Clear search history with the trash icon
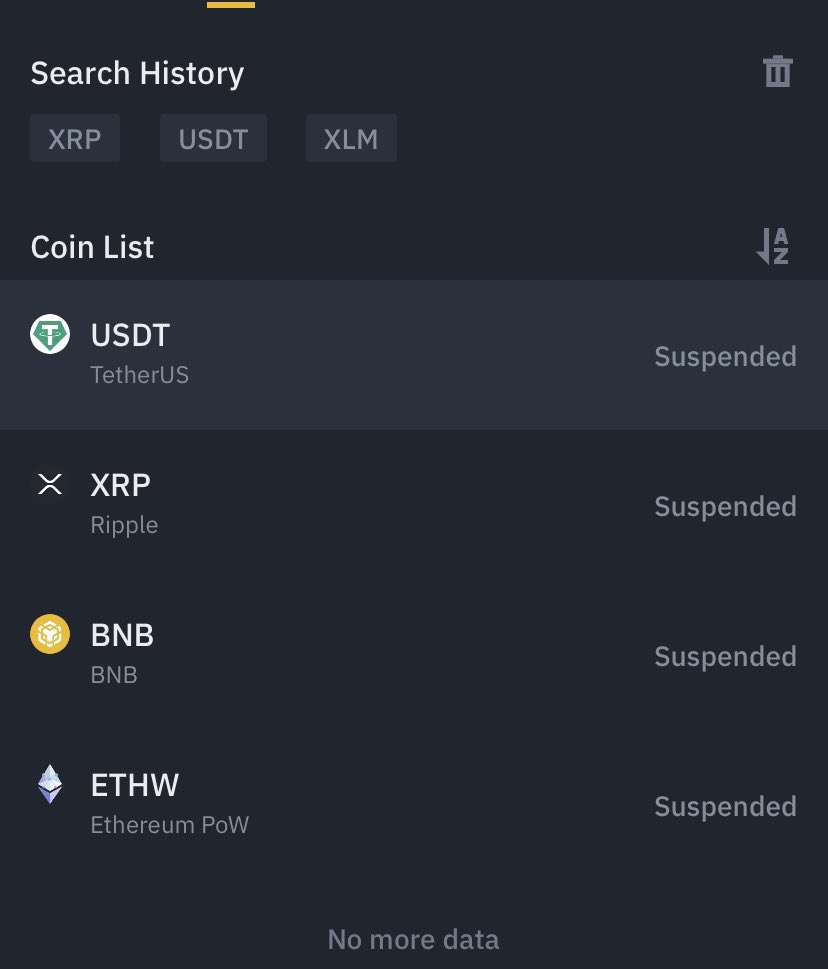 [x=778, y=71]
